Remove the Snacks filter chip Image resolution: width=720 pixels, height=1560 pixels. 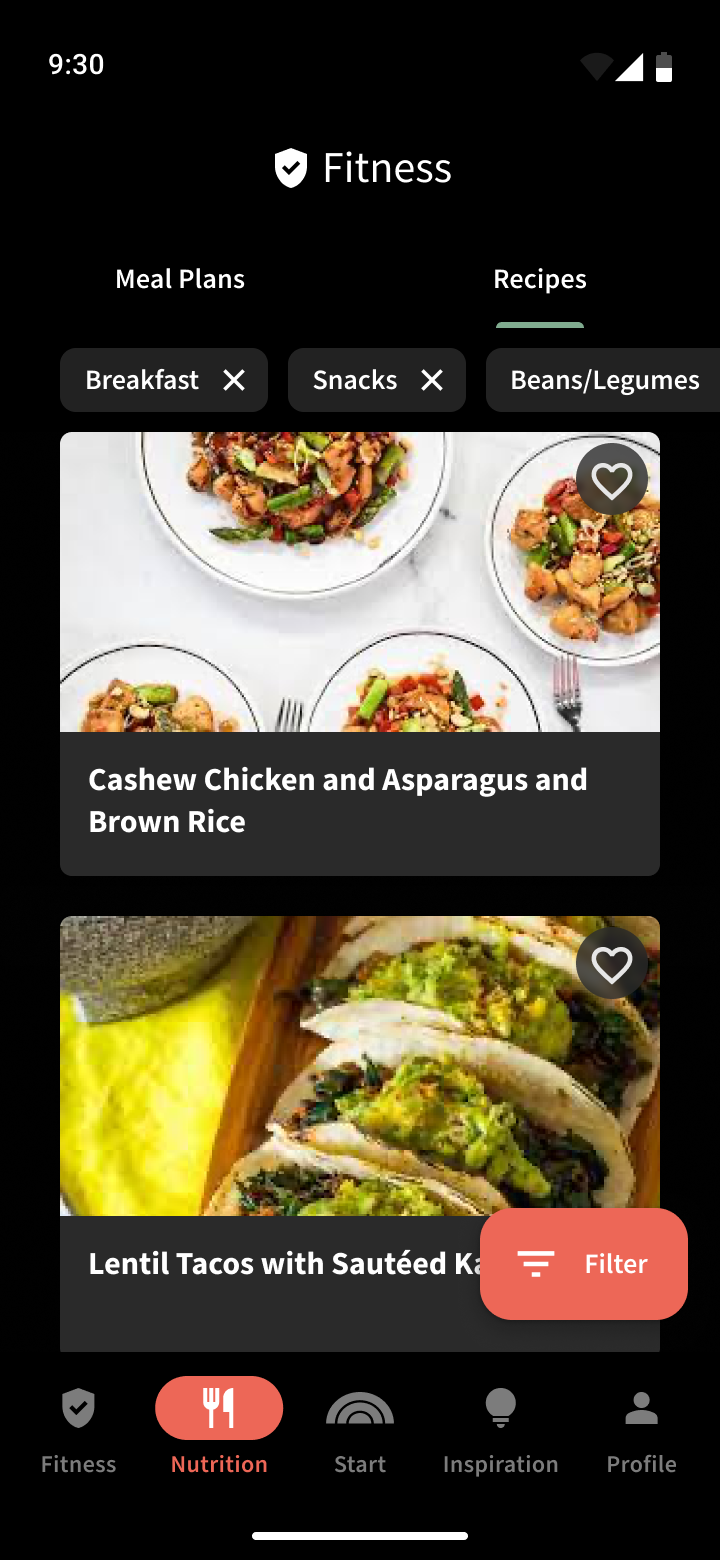pos(432,380)
